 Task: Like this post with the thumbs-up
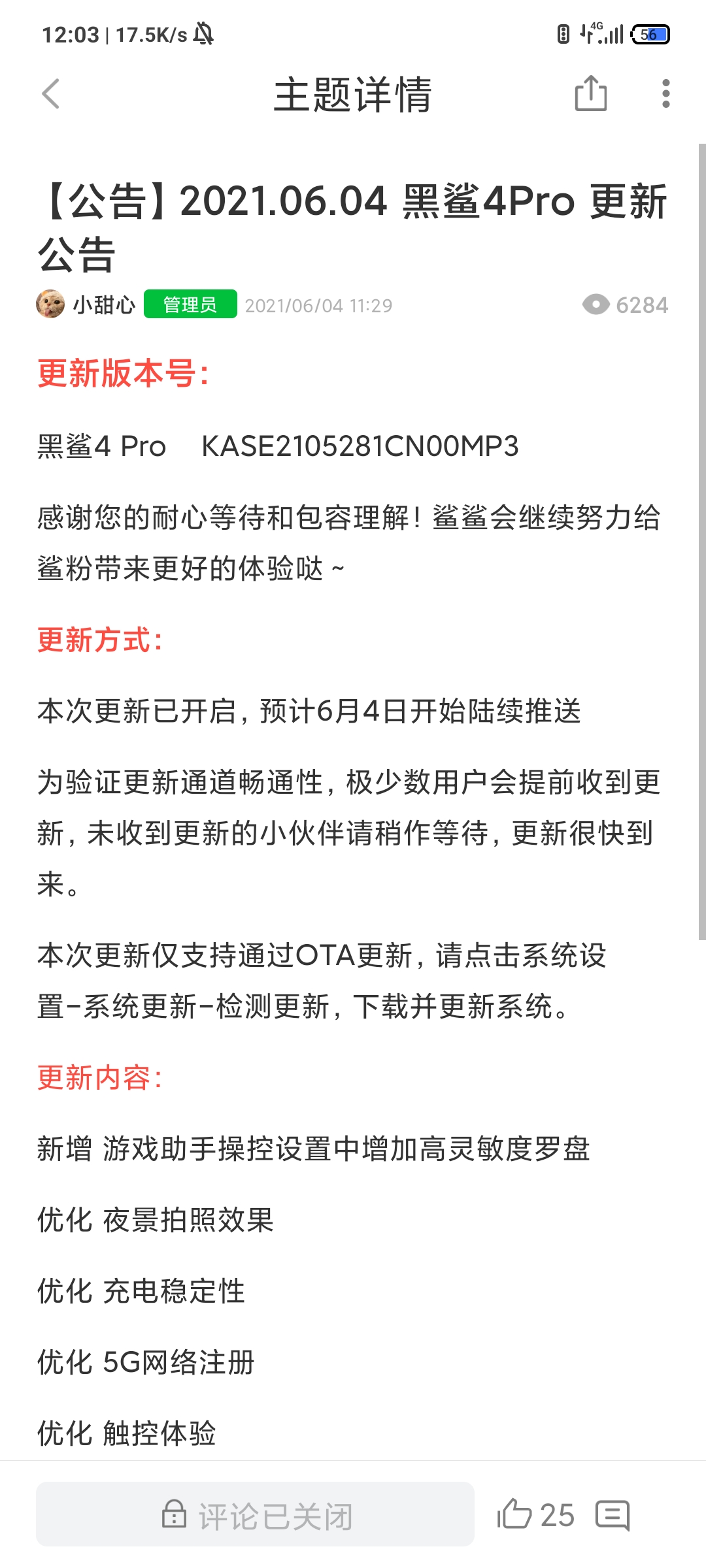(514, 1514)
